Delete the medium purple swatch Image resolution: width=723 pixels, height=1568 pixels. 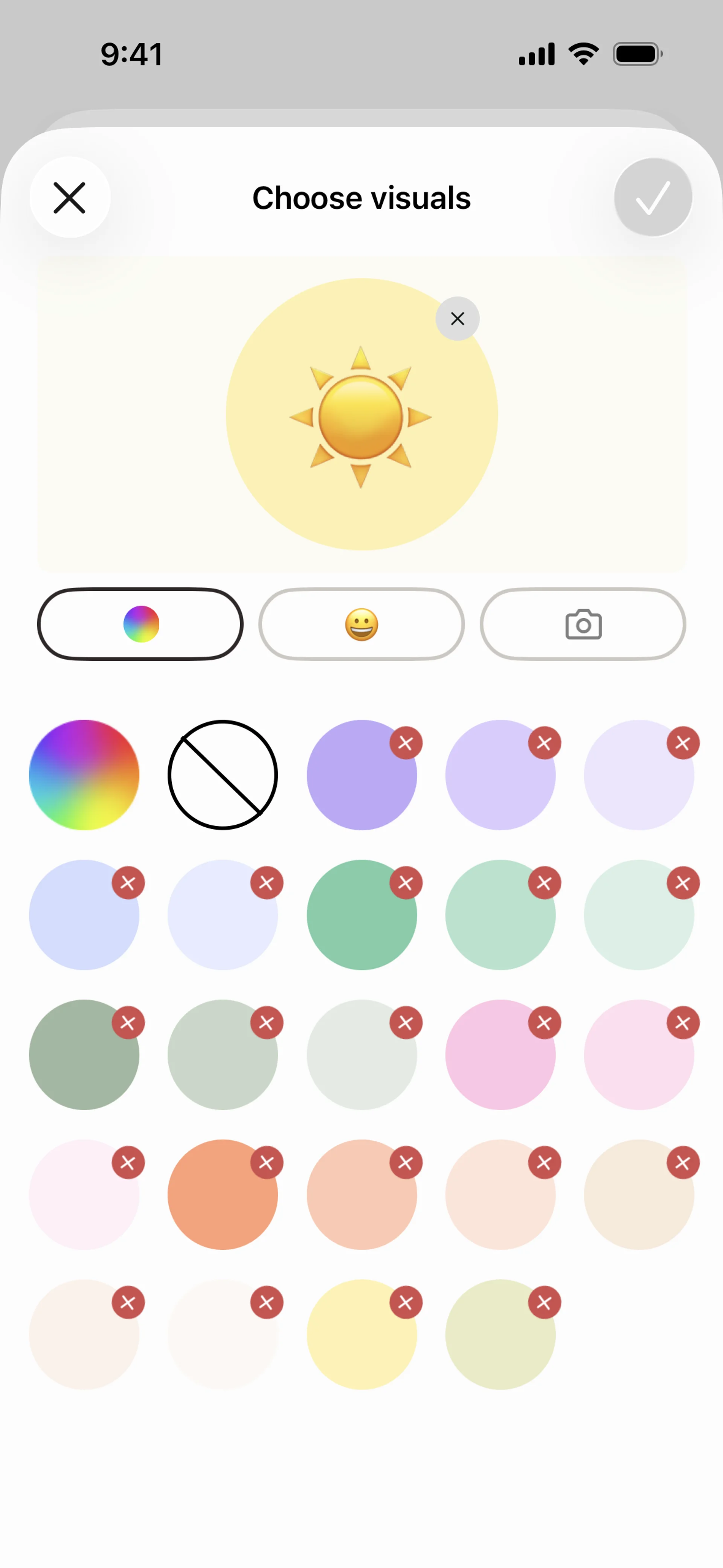point(406,743)
